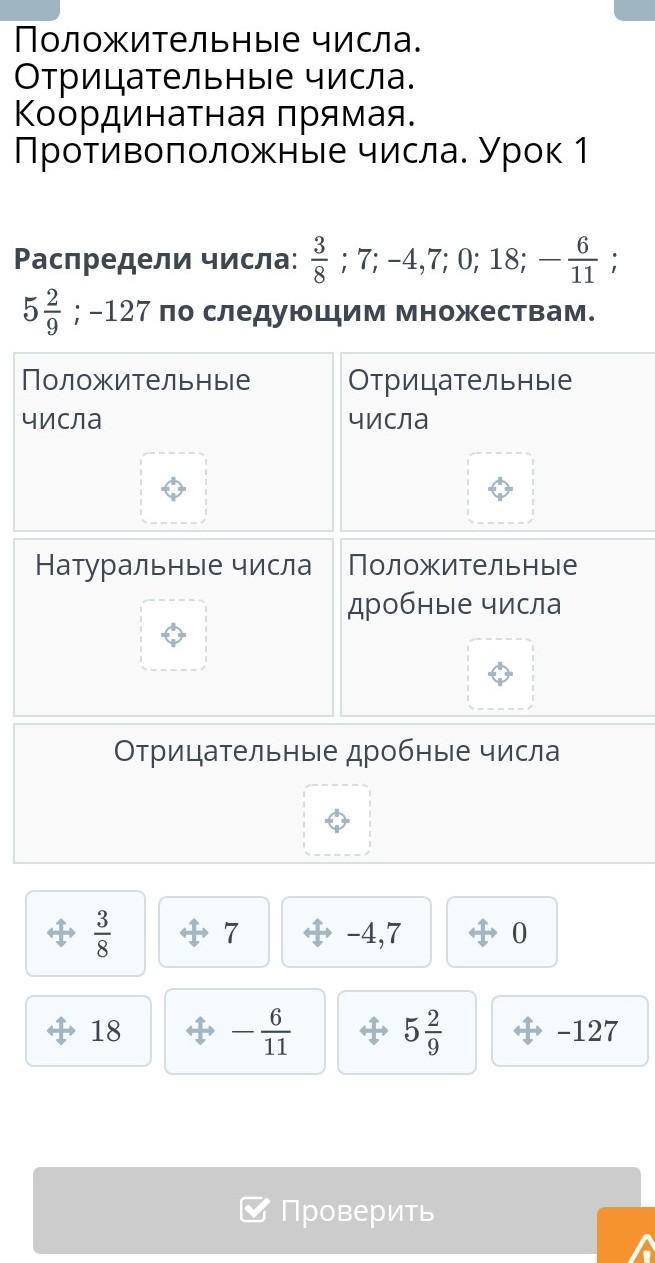Select the number tile 0
The width and height of the screenshot is (655, 1263).
[x=501, y=932]
